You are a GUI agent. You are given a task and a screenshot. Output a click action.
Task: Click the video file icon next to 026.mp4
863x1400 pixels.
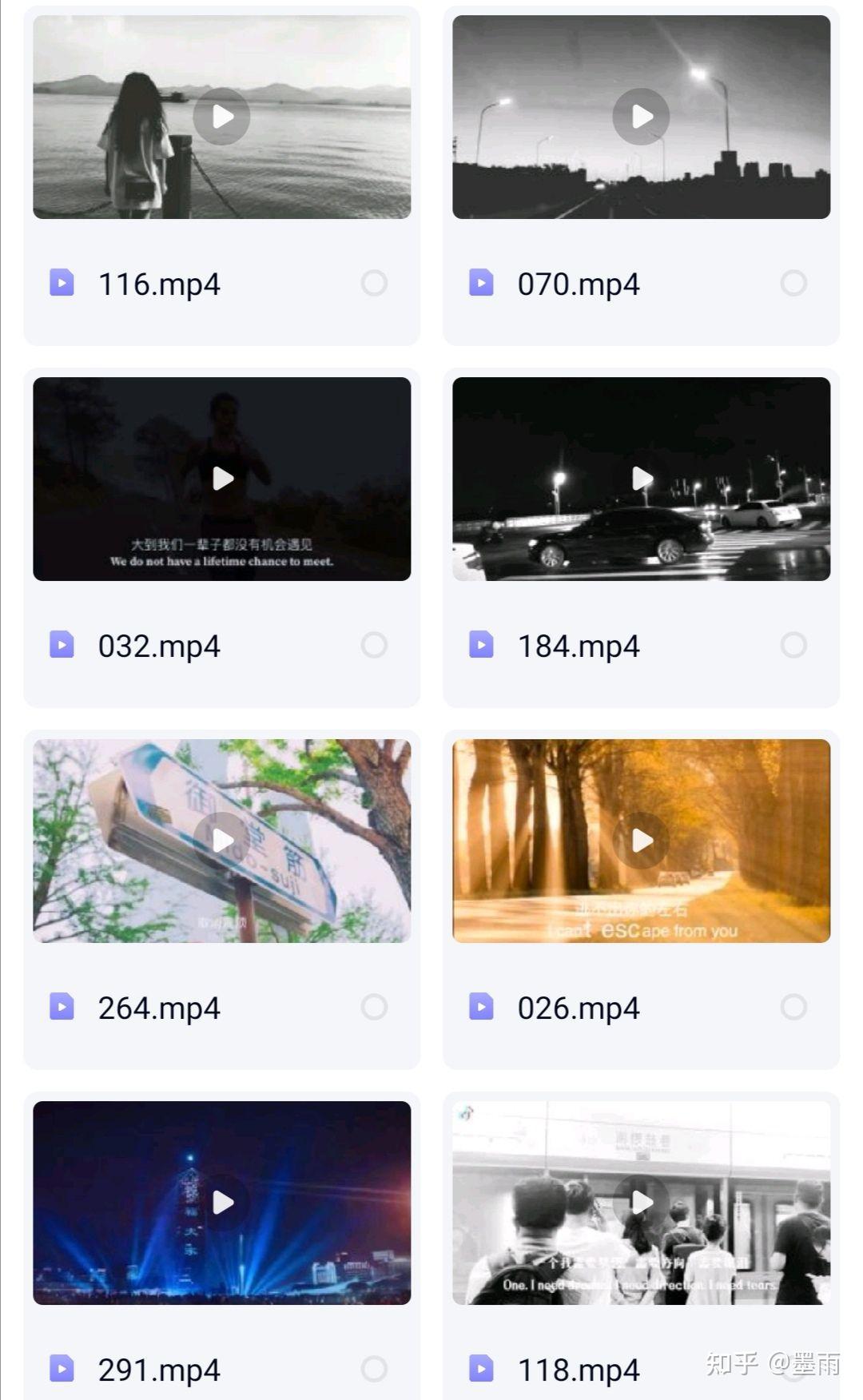[482, 1008]
